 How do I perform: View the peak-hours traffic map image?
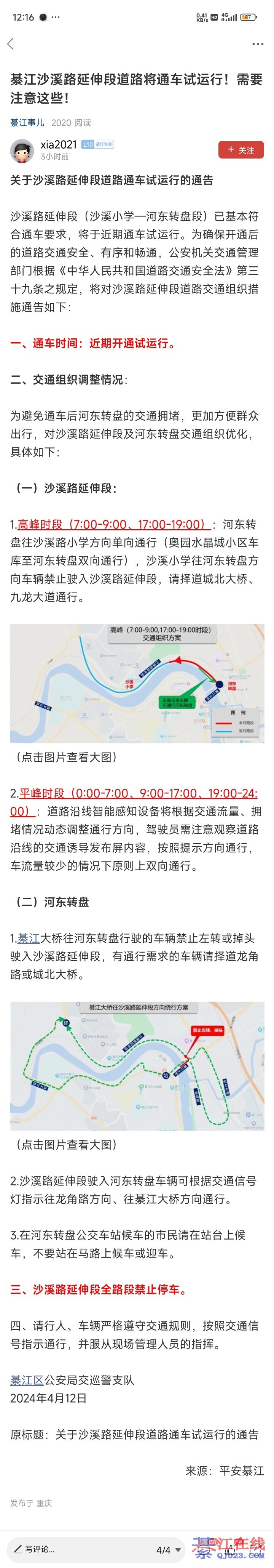click(x=137, y=683)
